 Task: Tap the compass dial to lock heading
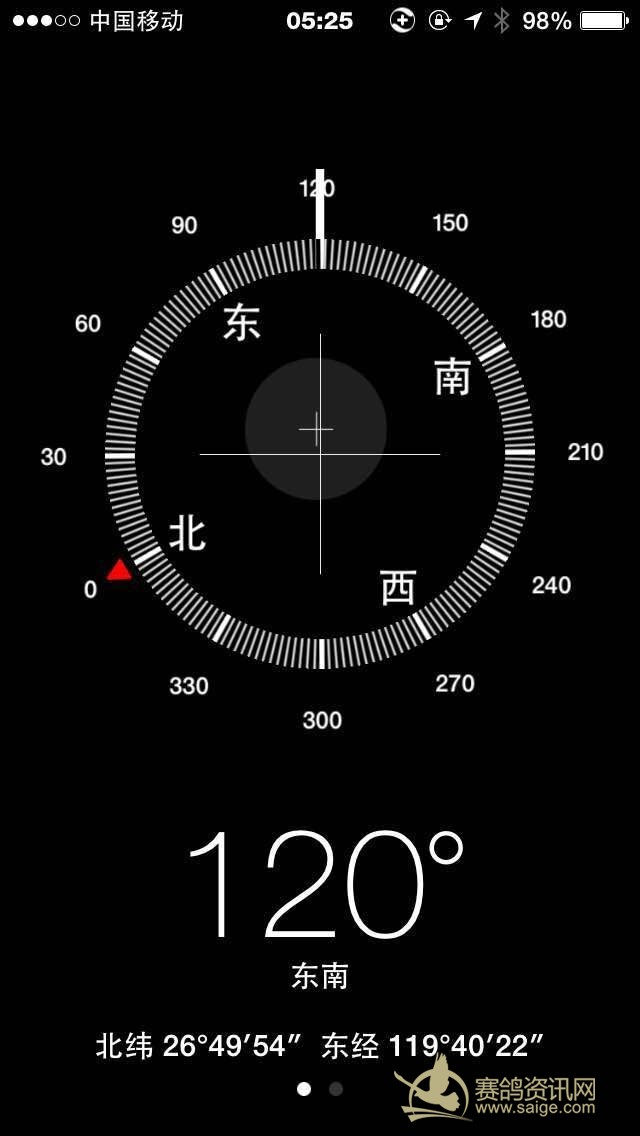pos(320,454)
